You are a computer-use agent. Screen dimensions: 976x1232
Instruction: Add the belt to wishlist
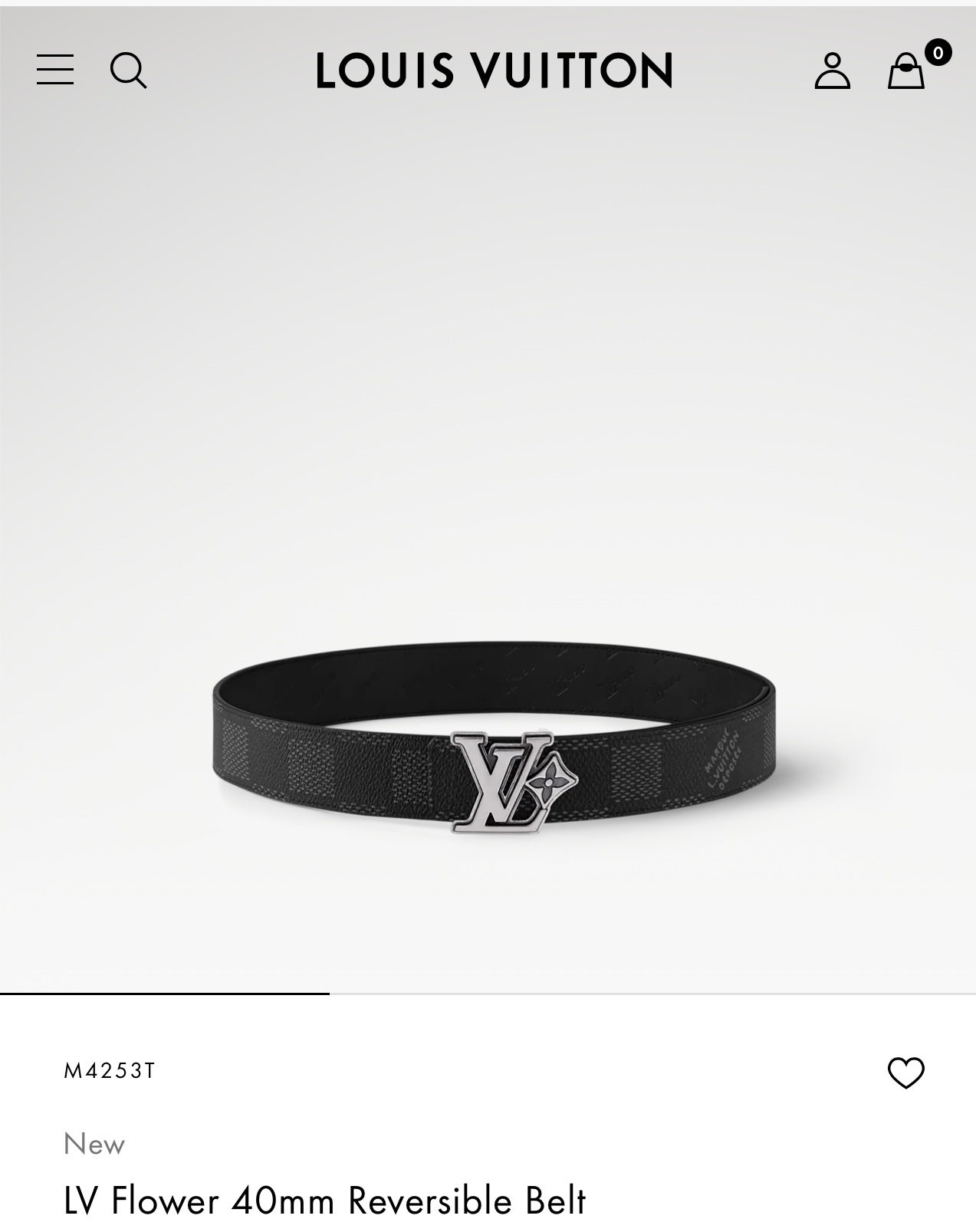pos(905,1073)
